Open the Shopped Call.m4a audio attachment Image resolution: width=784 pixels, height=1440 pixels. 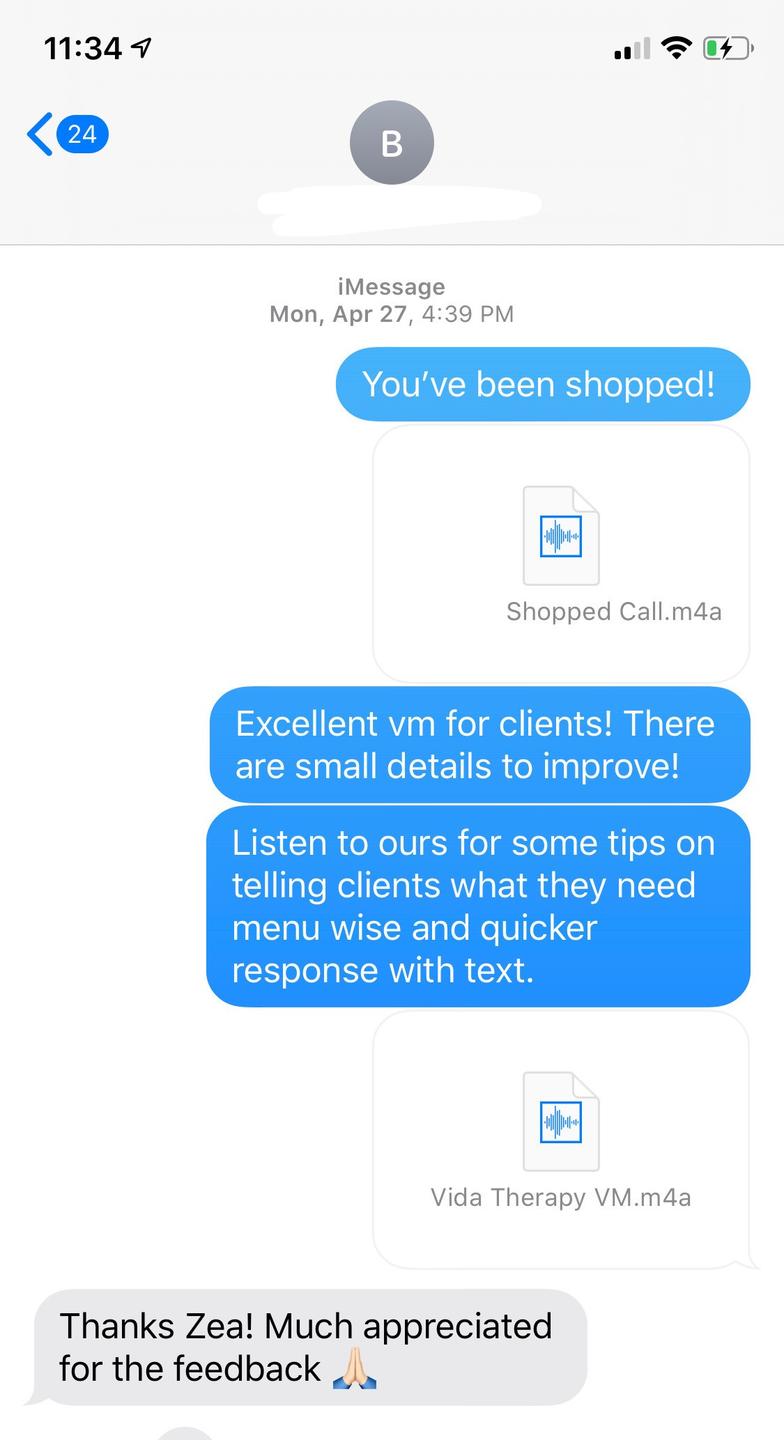[x=561, y=554]
